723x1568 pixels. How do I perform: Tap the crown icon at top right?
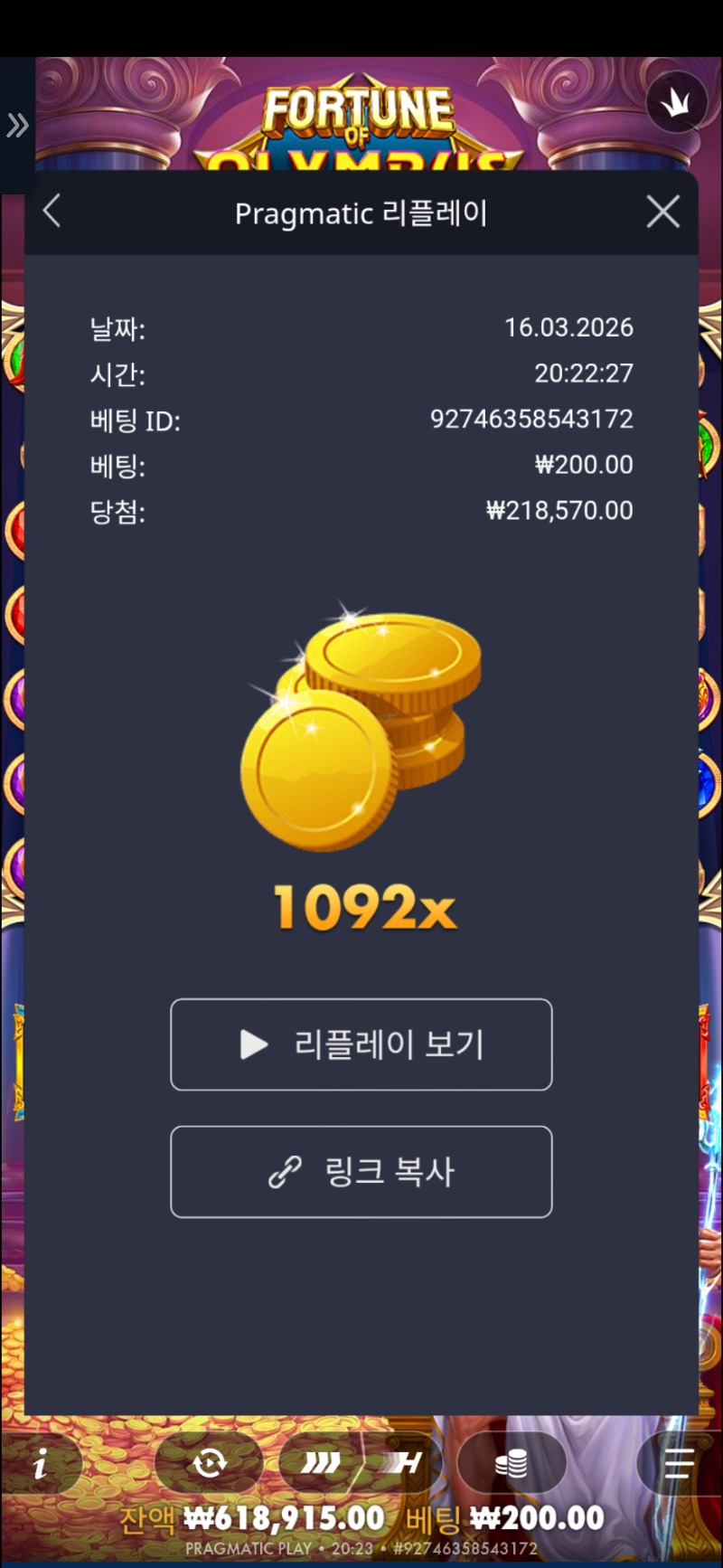coord(677,103)
